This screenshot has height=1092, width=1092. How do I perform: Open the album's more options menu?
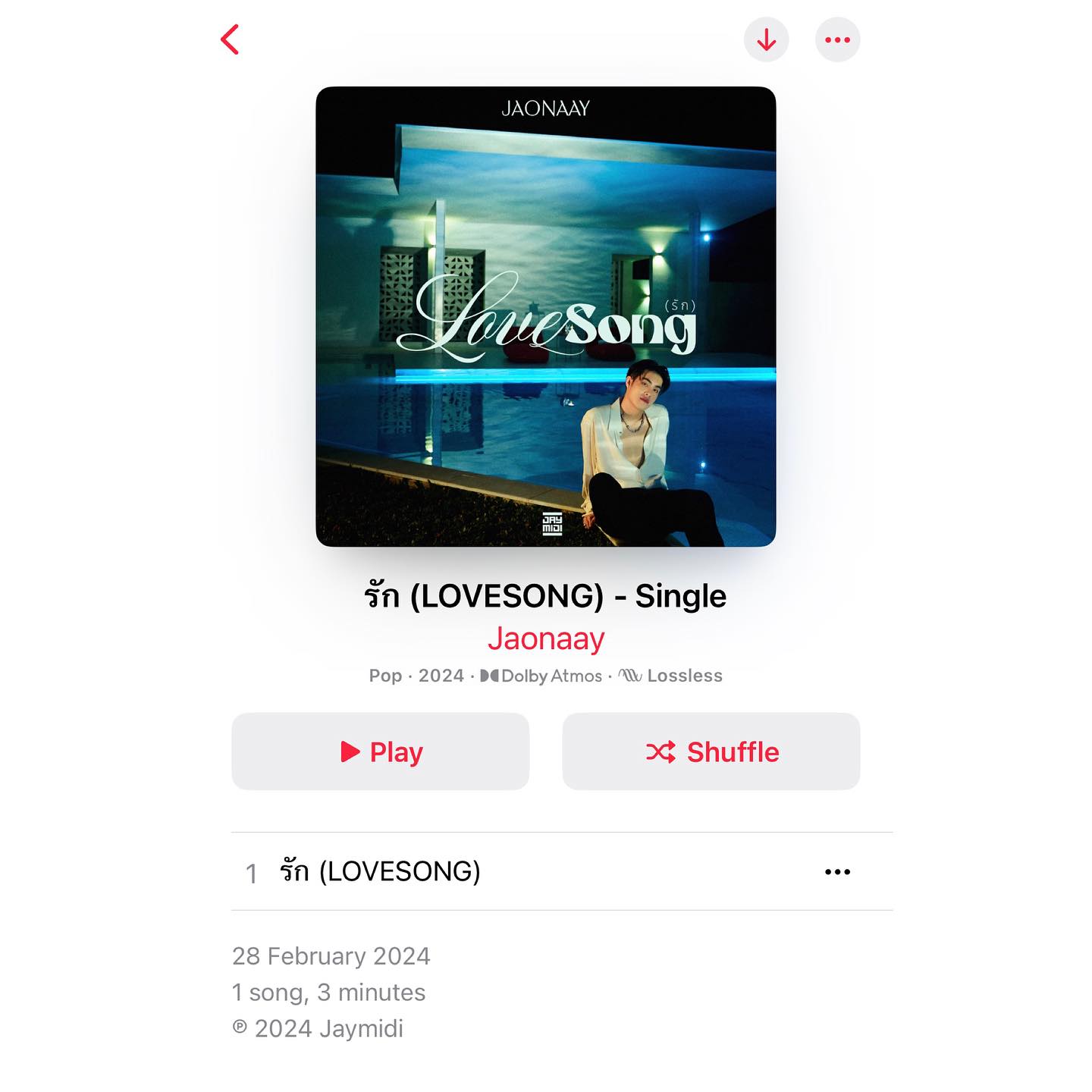point(837,39)
